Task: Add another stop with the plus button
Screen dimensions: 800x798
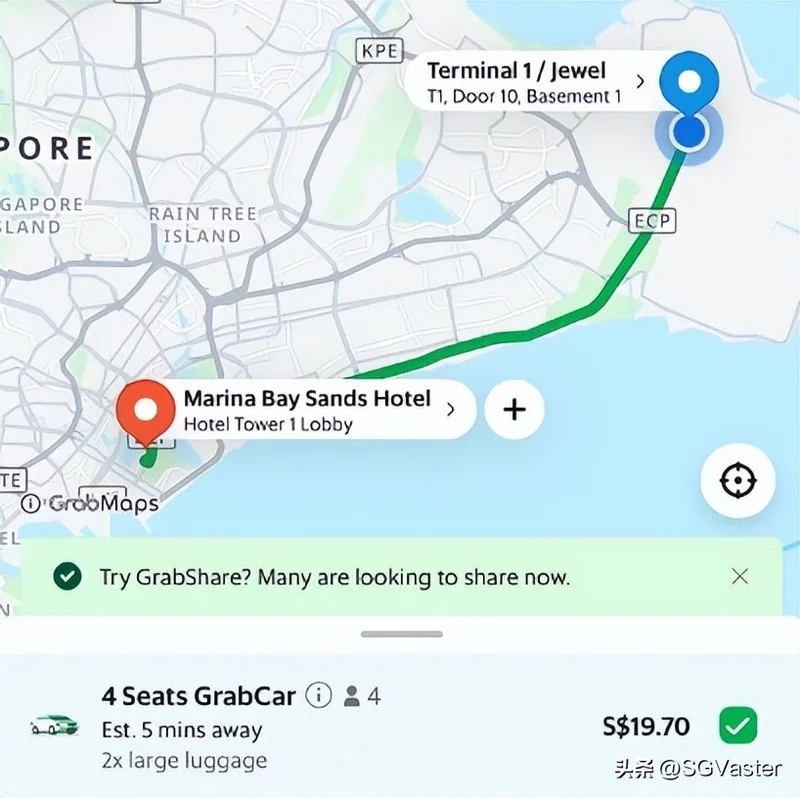Action: 514,409
